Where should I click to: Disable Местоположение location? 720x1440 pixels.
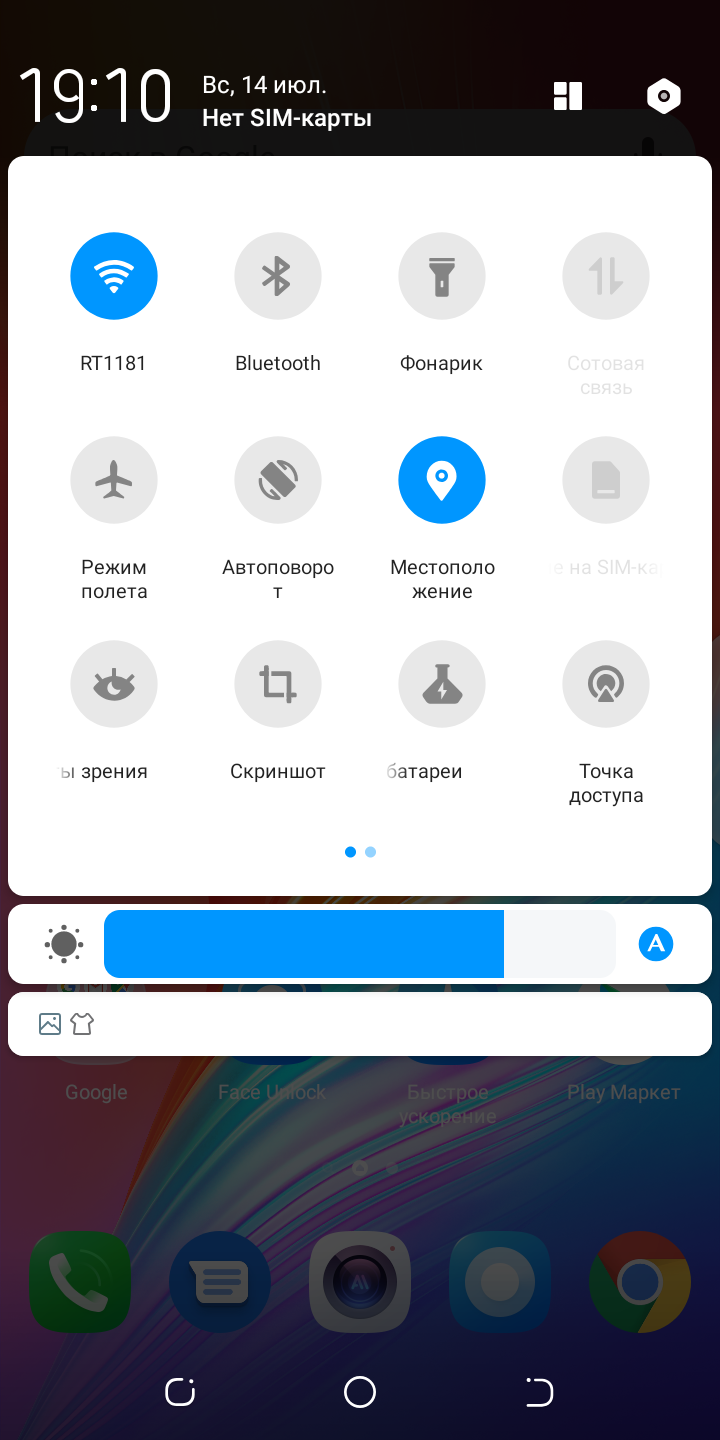442,480
